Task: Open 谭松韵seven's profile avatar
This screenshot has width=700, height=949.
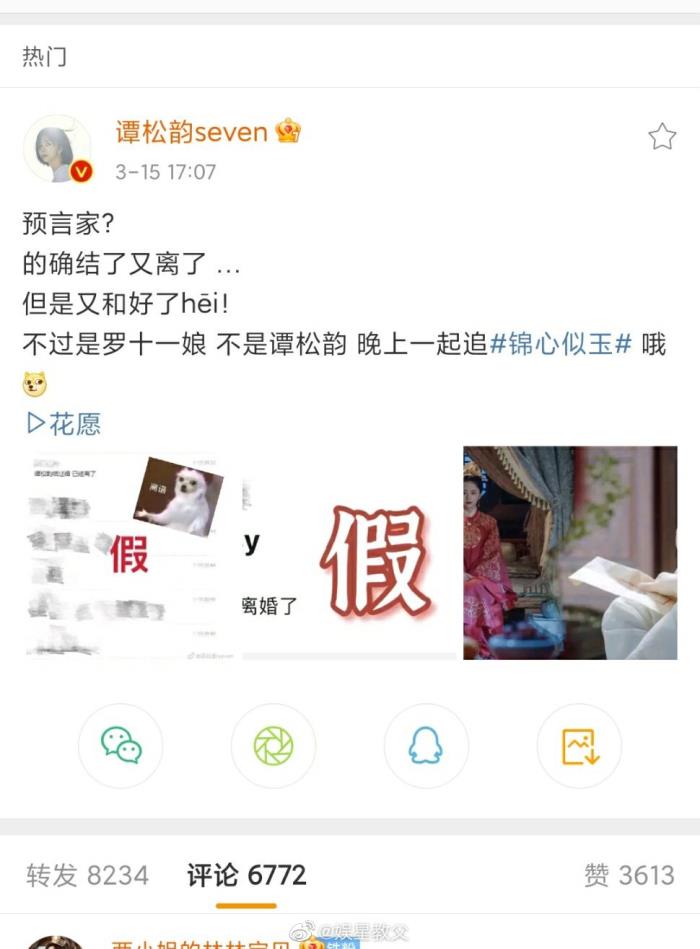Action: pyautogui.click(x=57, y=149)
